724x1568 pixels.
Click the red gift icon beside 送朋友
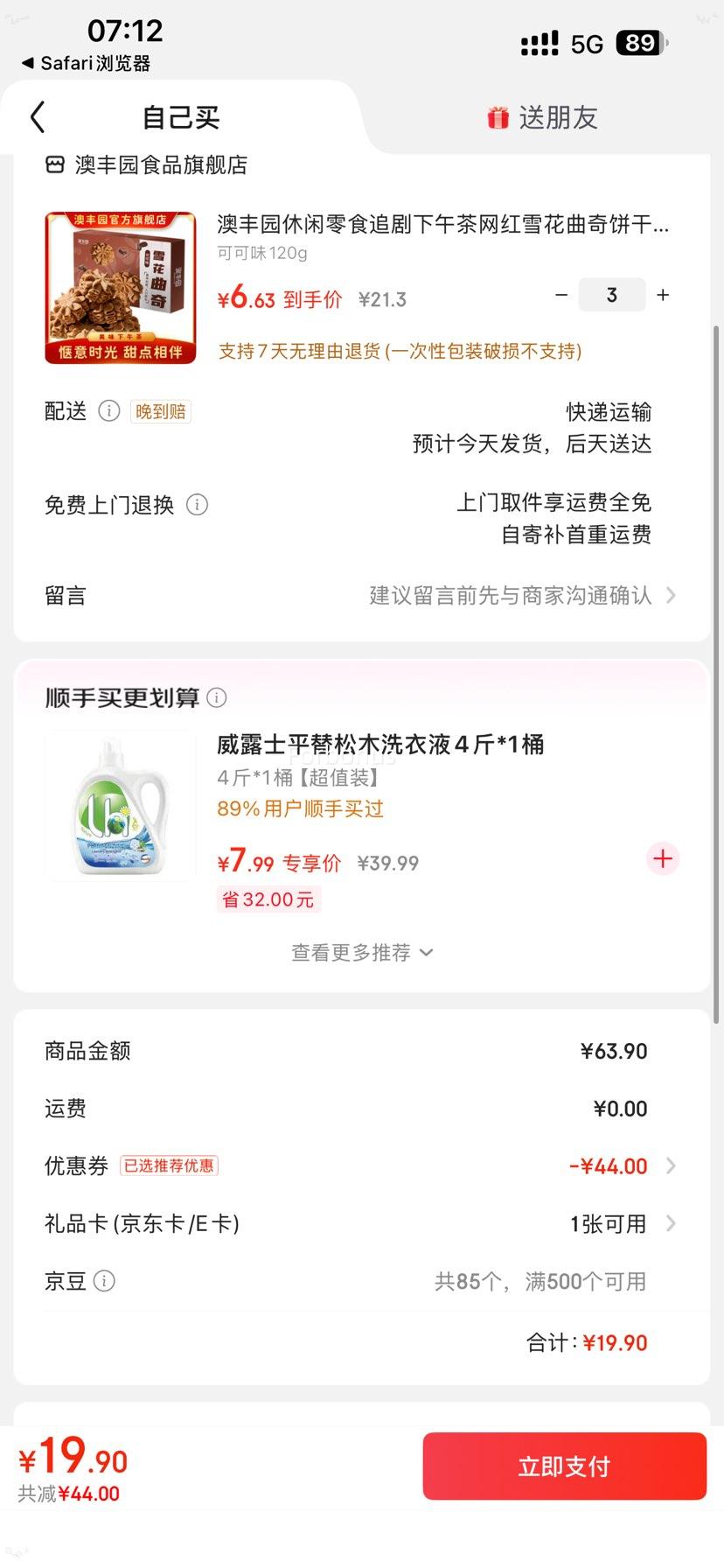[497, 116]
